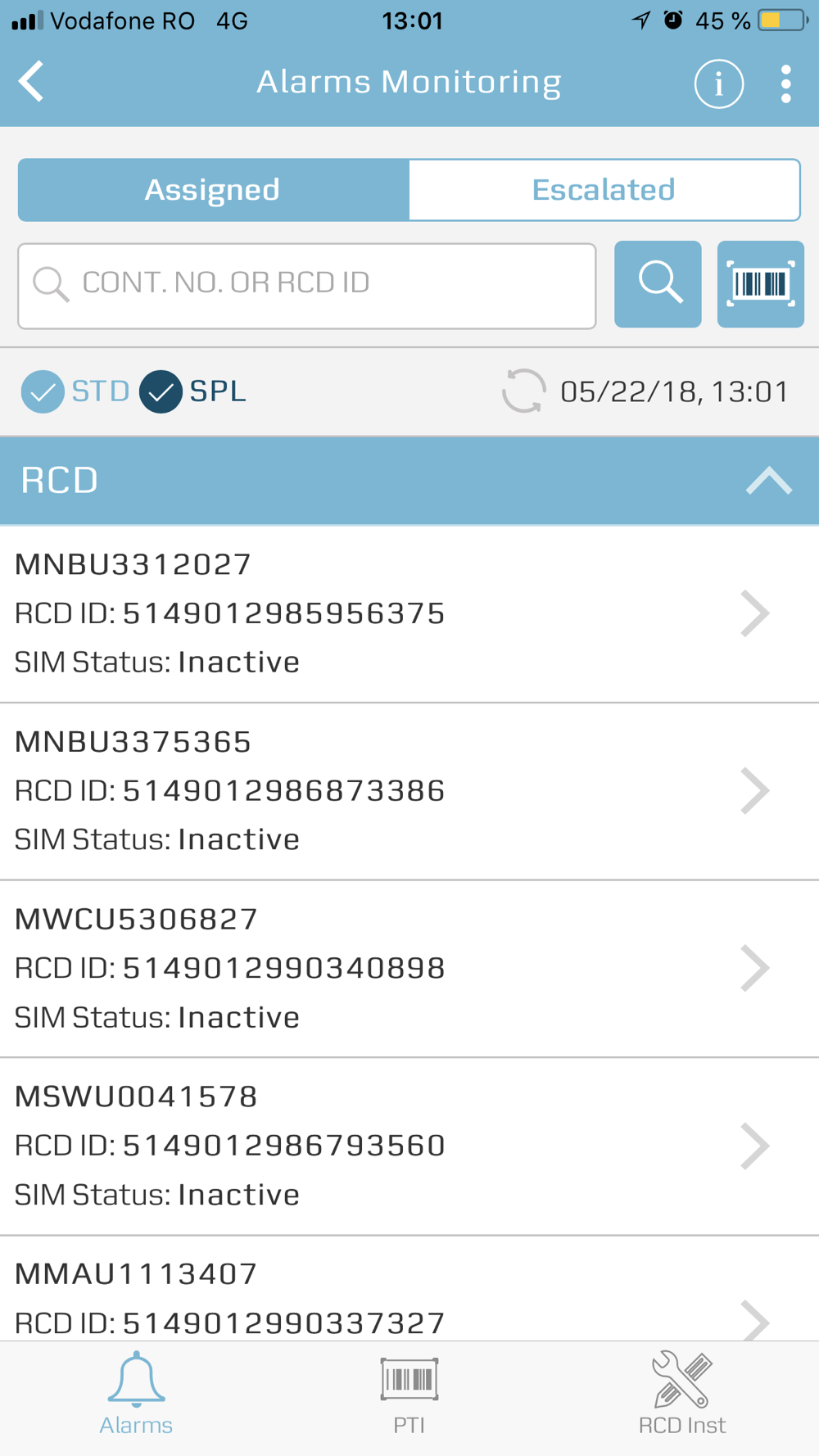Open container MMAU1113407
The width and height of the screenshot is (819, 1456).
pos(409,1289)
